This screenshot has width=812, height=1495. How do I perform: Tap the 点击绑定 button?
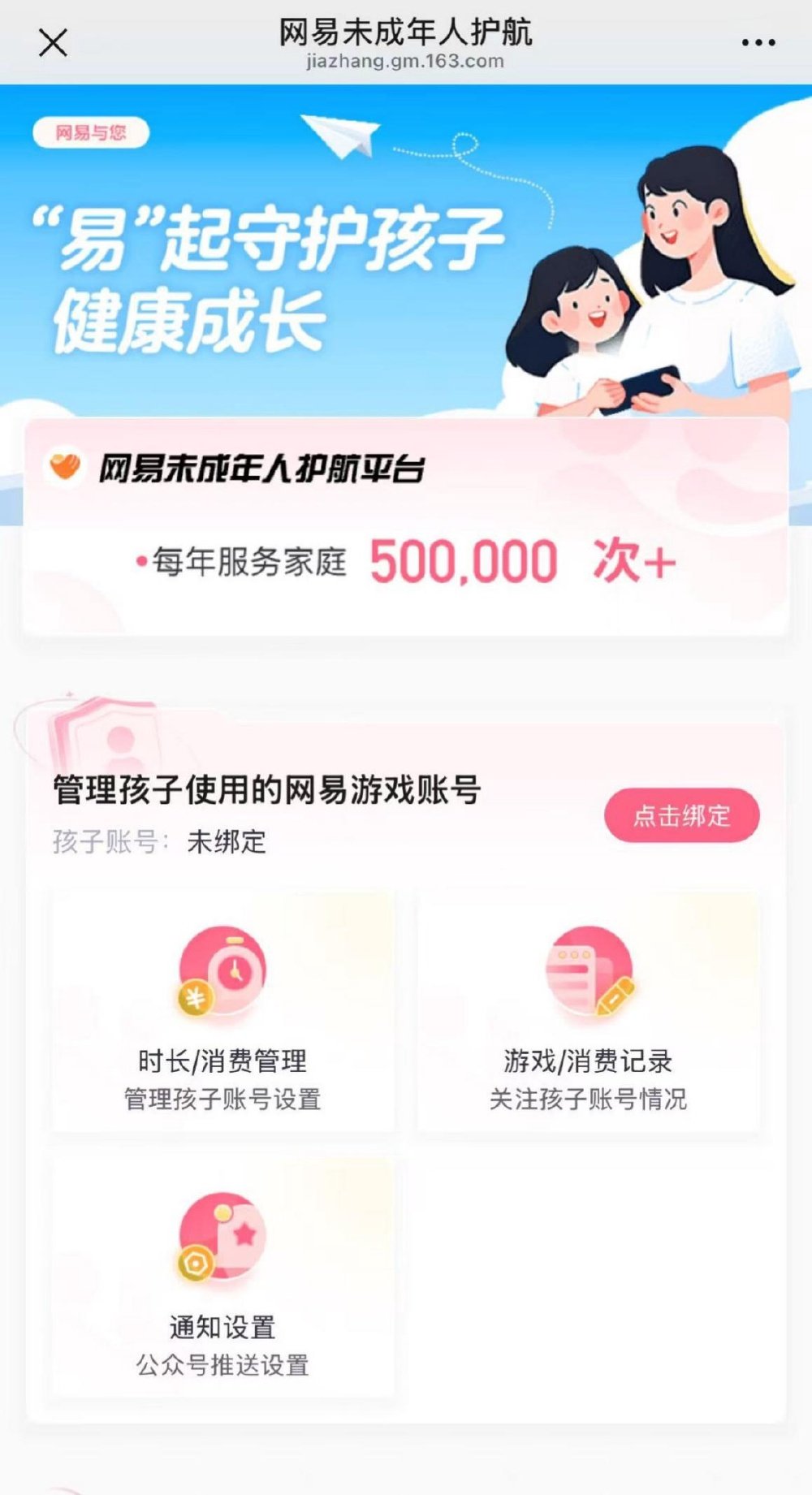[681, 815]
